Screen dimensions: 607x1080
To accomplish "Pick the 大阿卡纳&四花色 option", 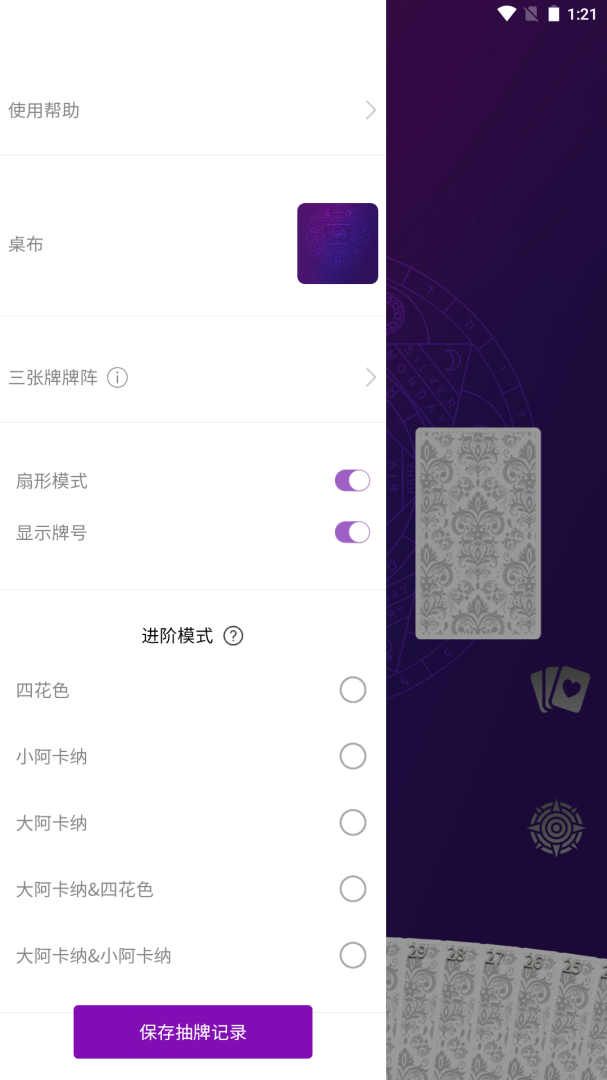I will click(352, 889).
